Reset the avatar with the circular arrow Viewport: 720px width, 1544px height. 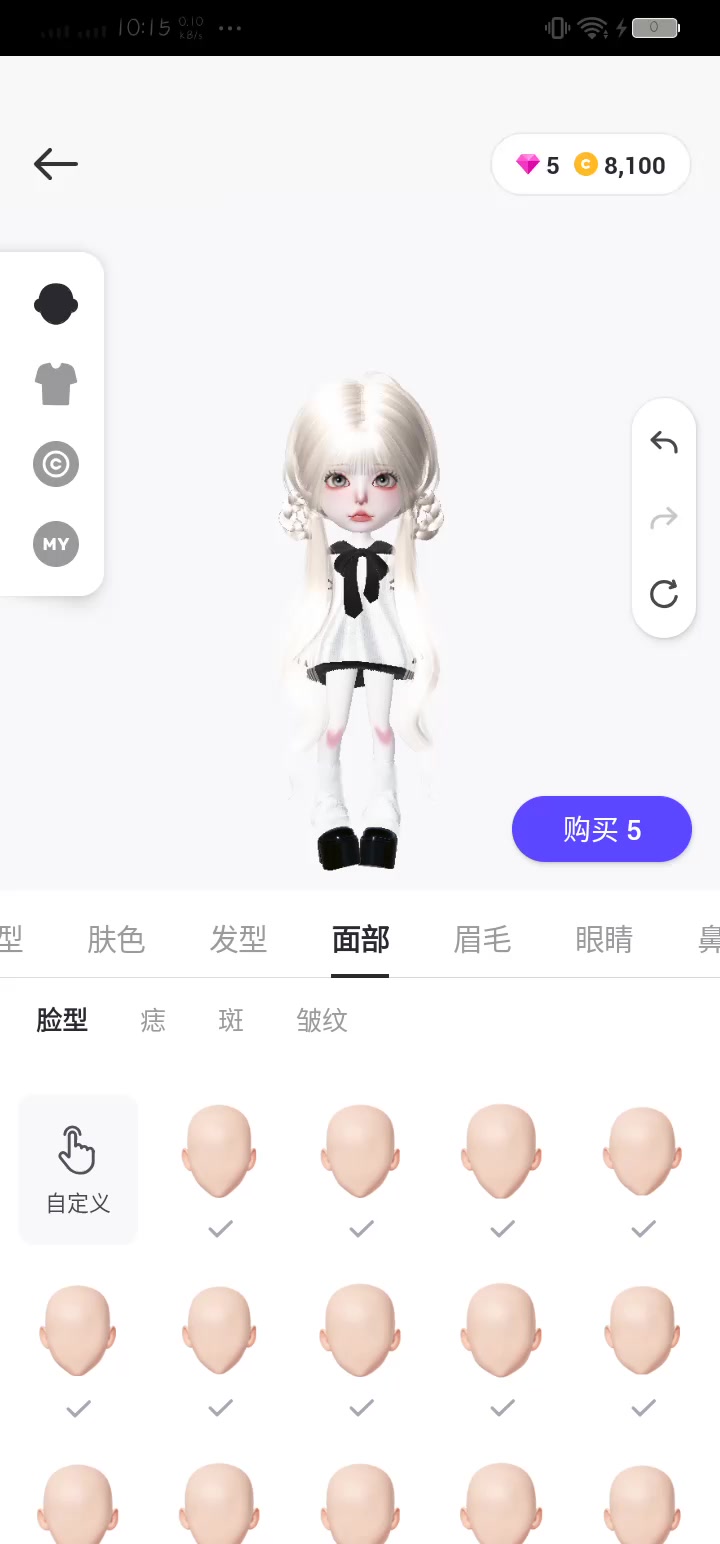click(664, 594)
